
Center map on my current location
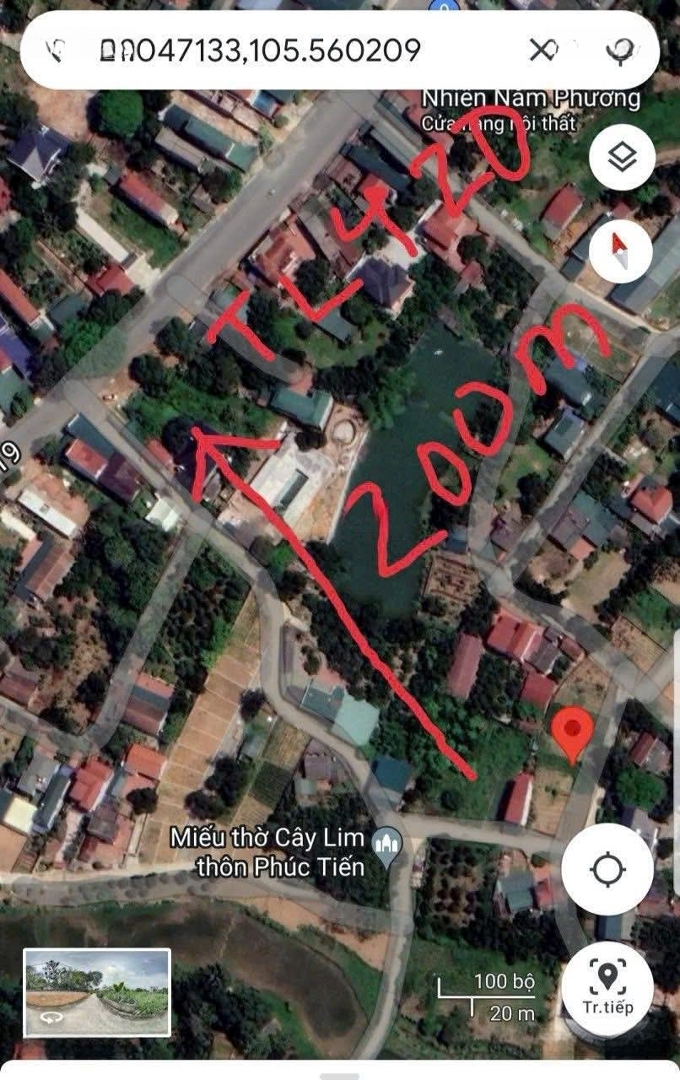click(x=607, y=869)
